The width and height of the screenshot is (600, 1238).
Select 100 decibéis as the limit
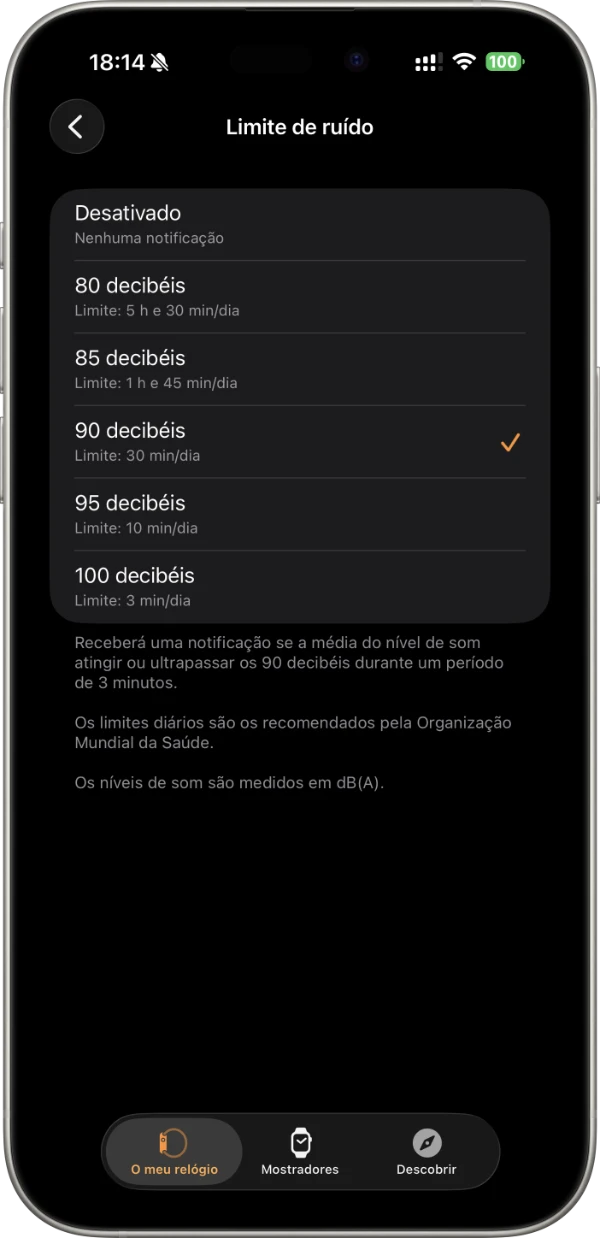[300, 587]
